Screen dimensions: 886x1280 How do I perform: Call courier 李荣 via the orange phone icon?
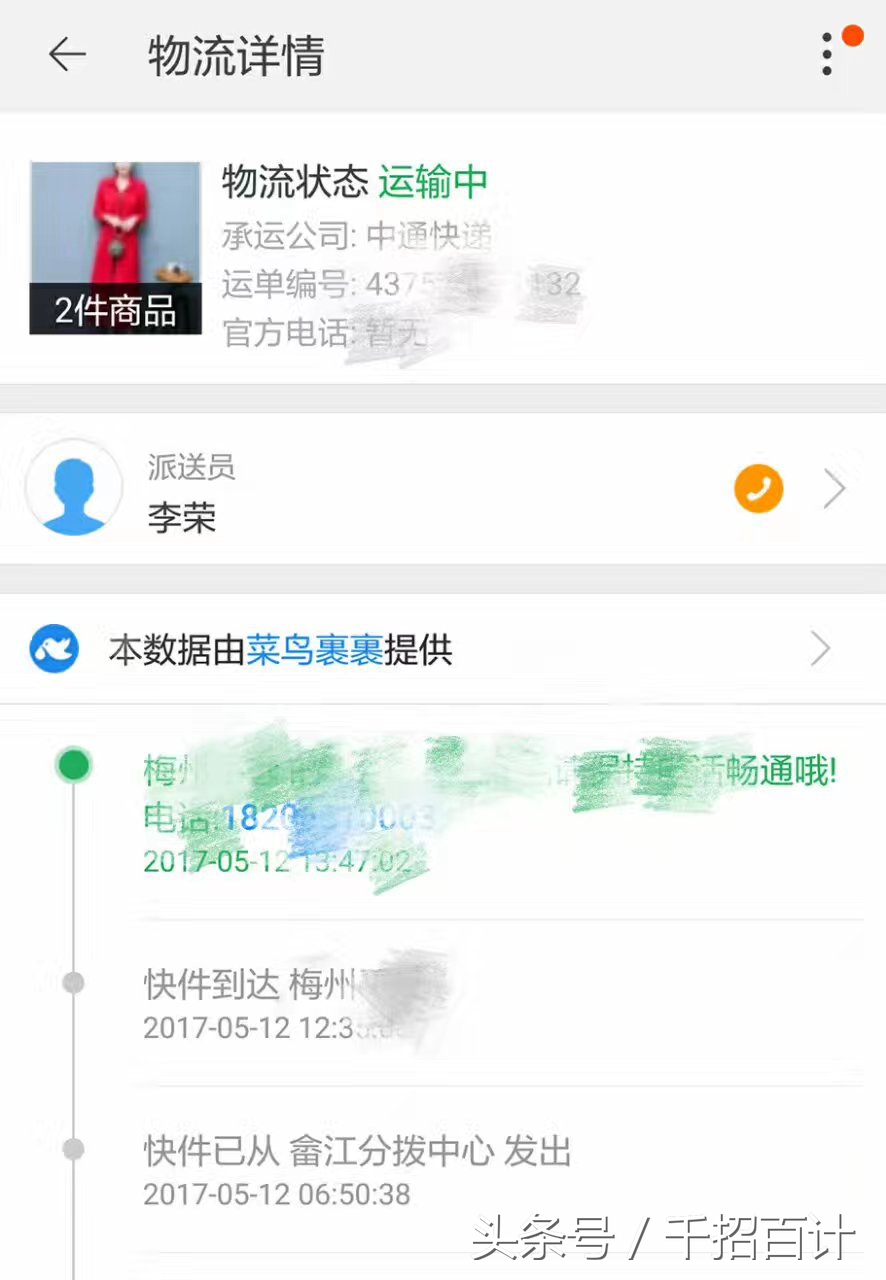pos(758,488)
